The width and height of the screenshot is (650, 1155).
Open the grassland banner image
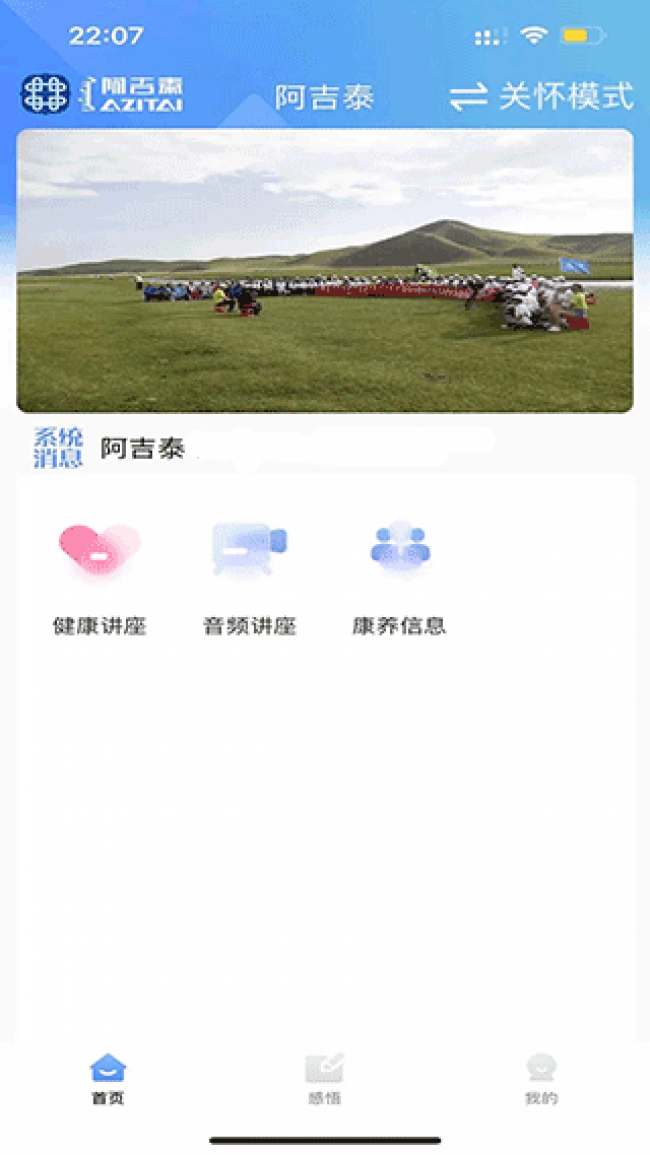point(325,270)
